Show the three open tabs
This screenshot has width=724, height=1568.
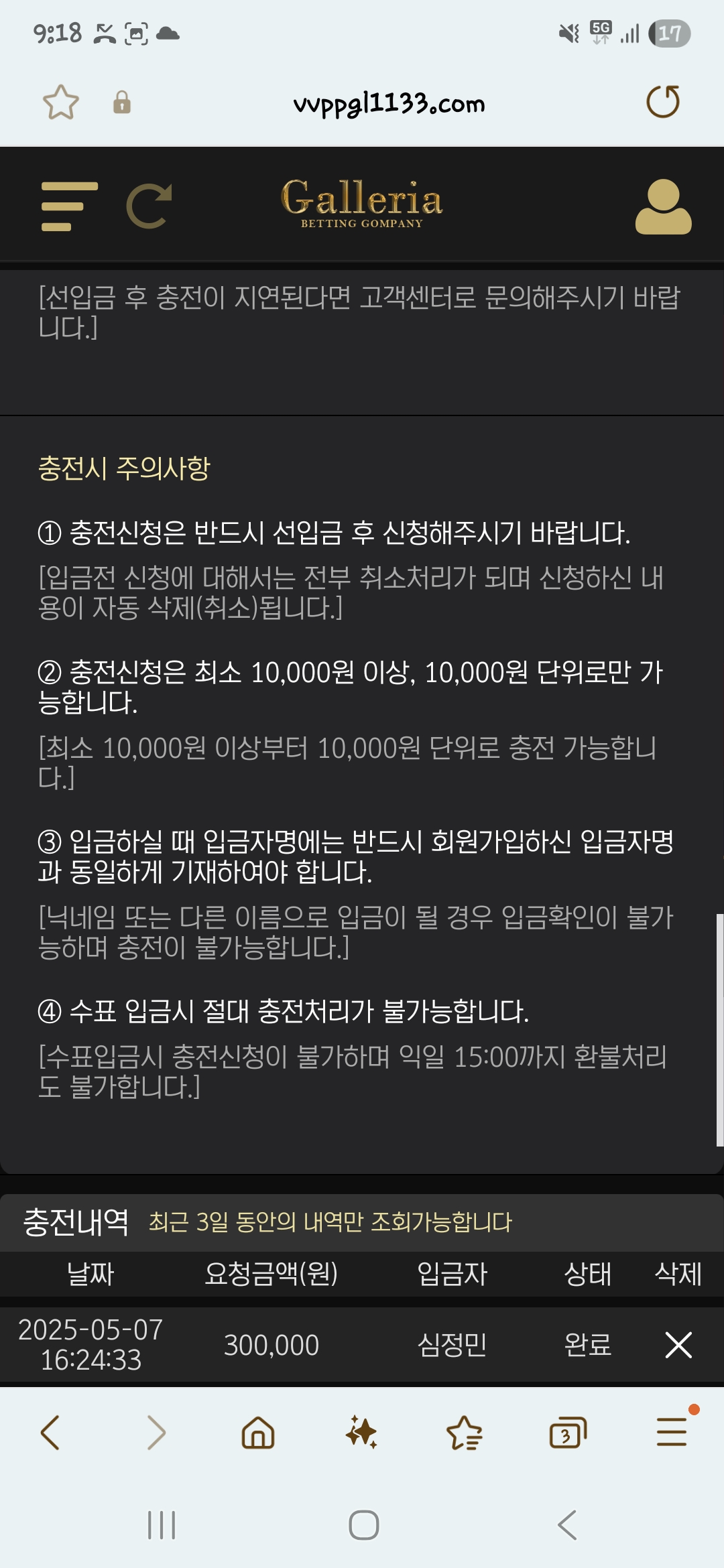pyautogui.click(x=567, y=1433)
